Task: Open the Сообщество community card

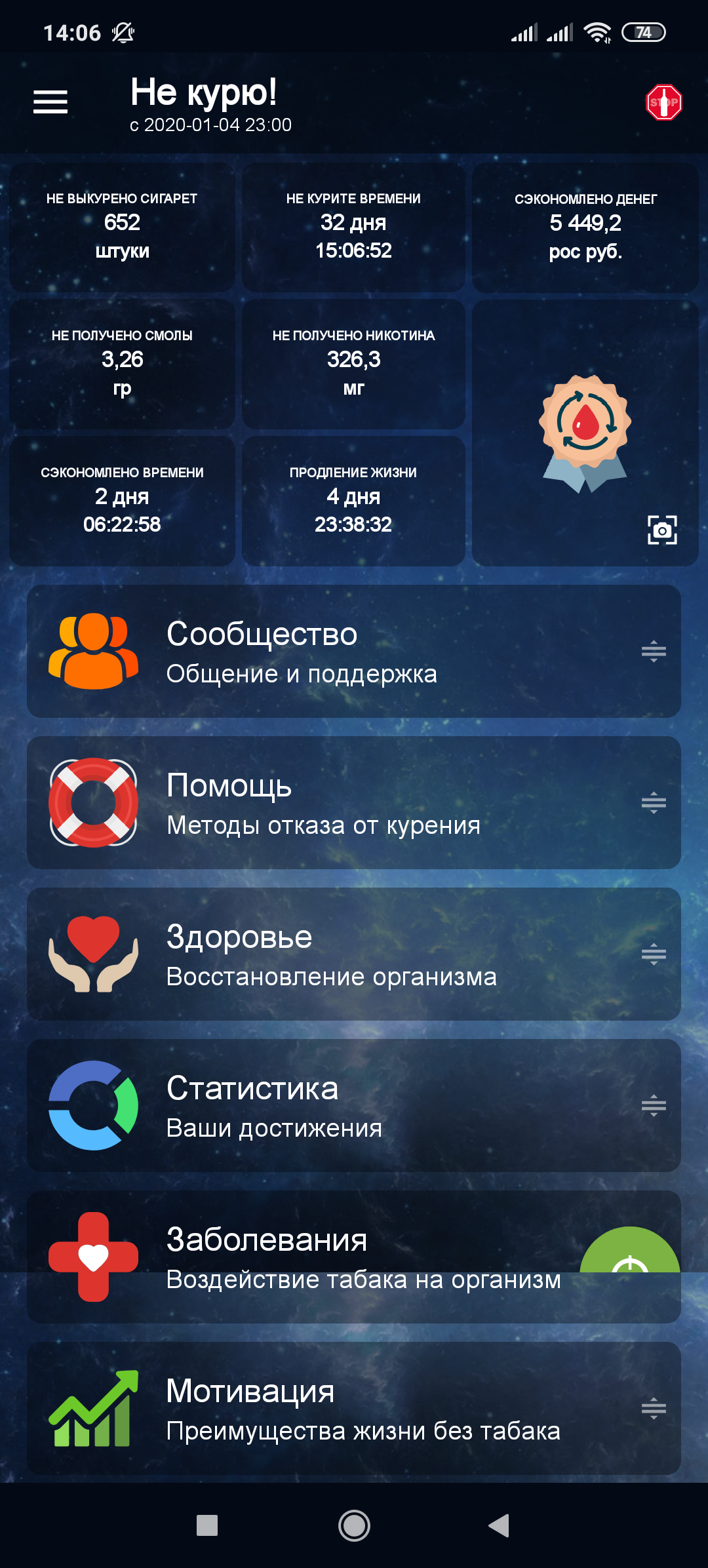Action: point(354,651)
